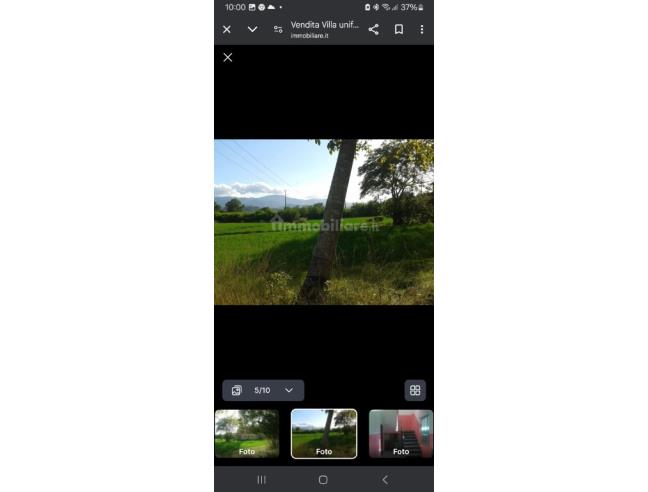Switch to the grid view of photos

[x=415, y=390]
